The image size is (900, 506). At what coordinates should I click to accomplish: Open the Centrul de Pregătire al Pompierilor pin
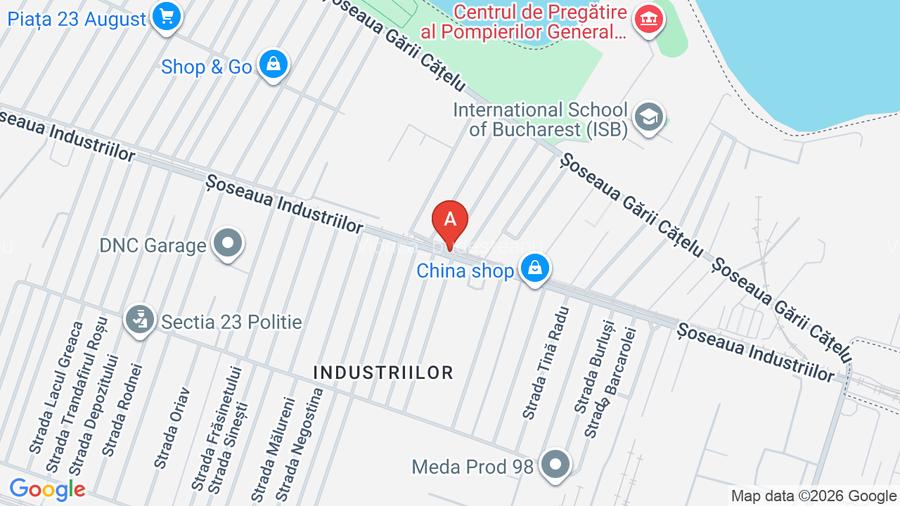649,19
